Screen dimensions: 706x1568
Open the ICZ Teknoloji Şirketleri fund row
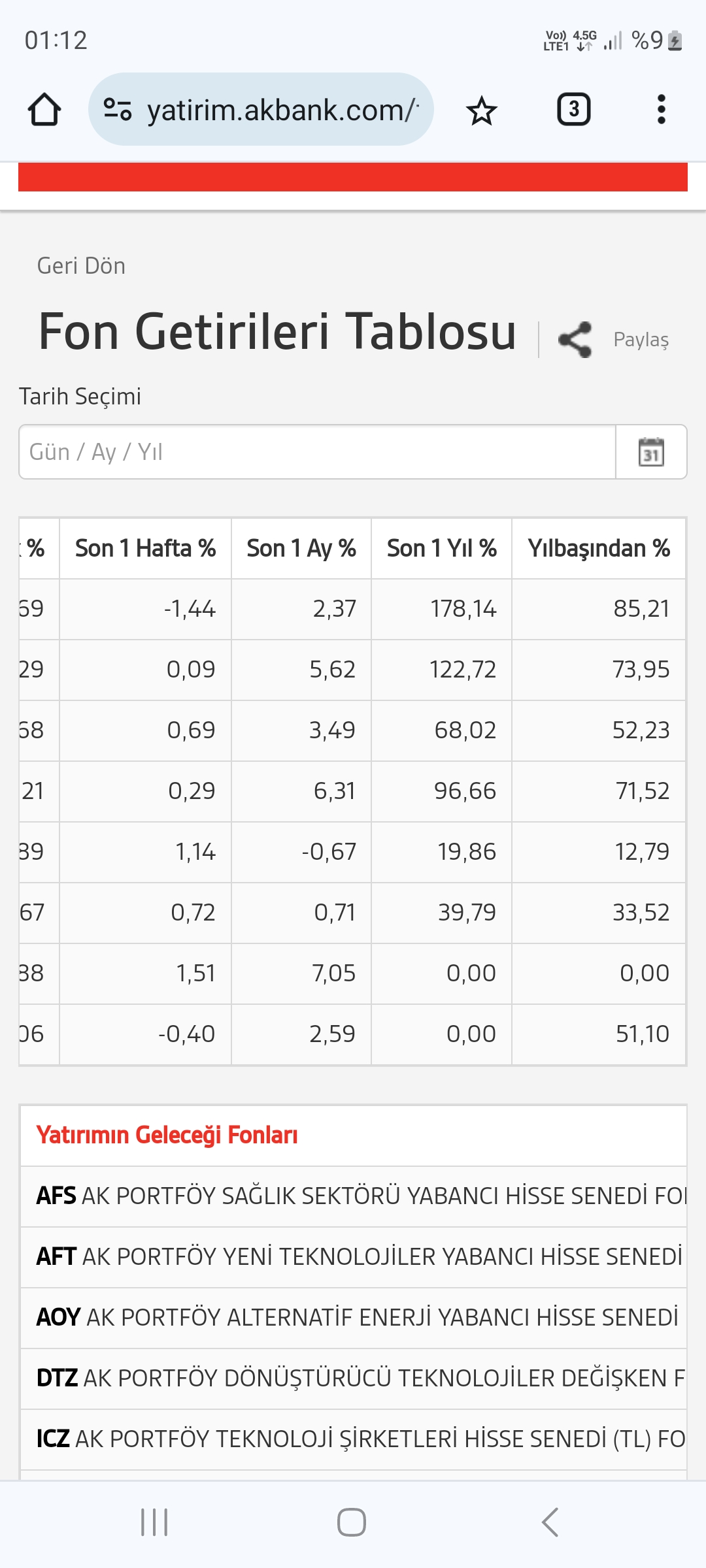click(354, 1439)
